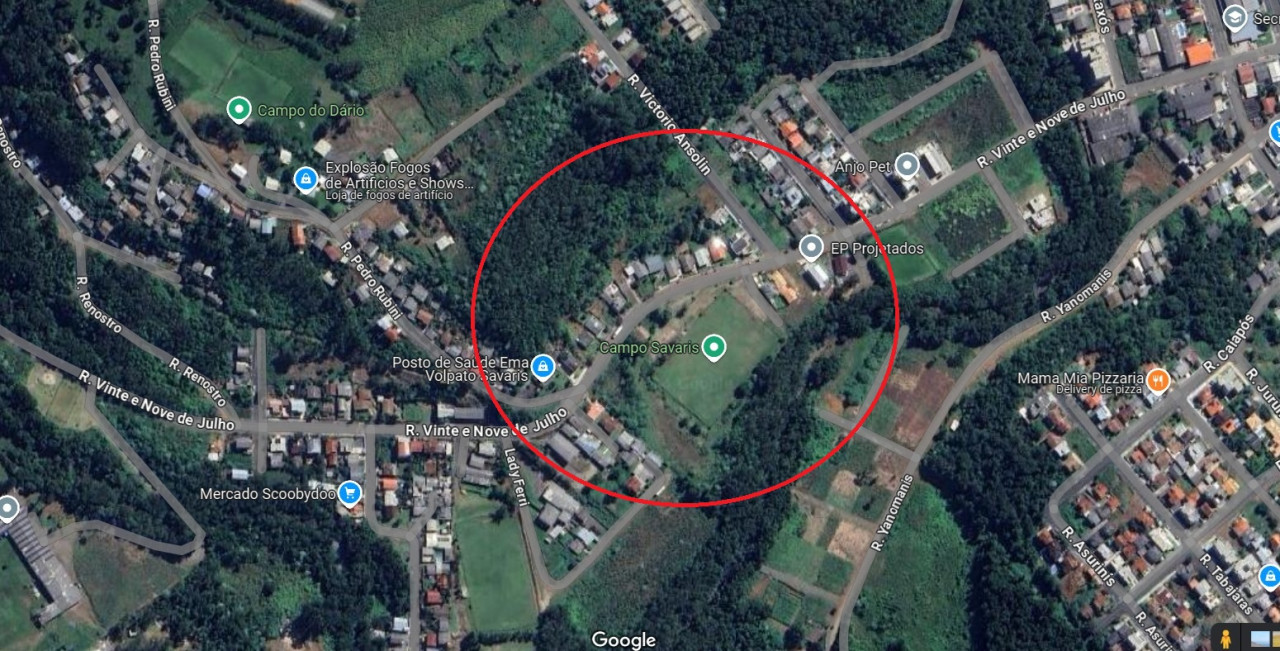Tap the shopping bag pin near R. Tabajaras
1280x651 pixels.
click(x=1270, y=576)
